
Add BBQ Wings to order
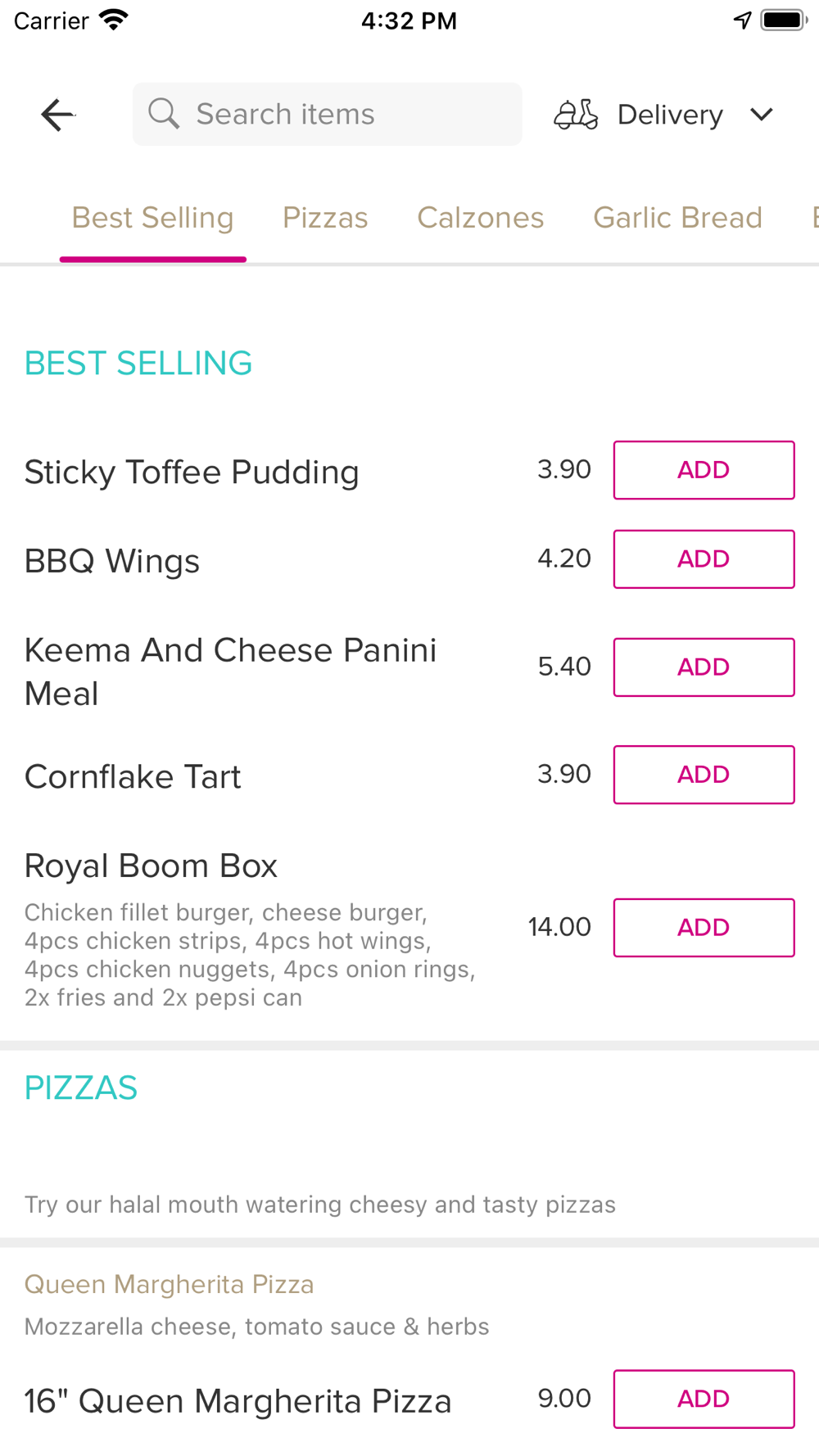pyautogui.click(x=704, y=559)
